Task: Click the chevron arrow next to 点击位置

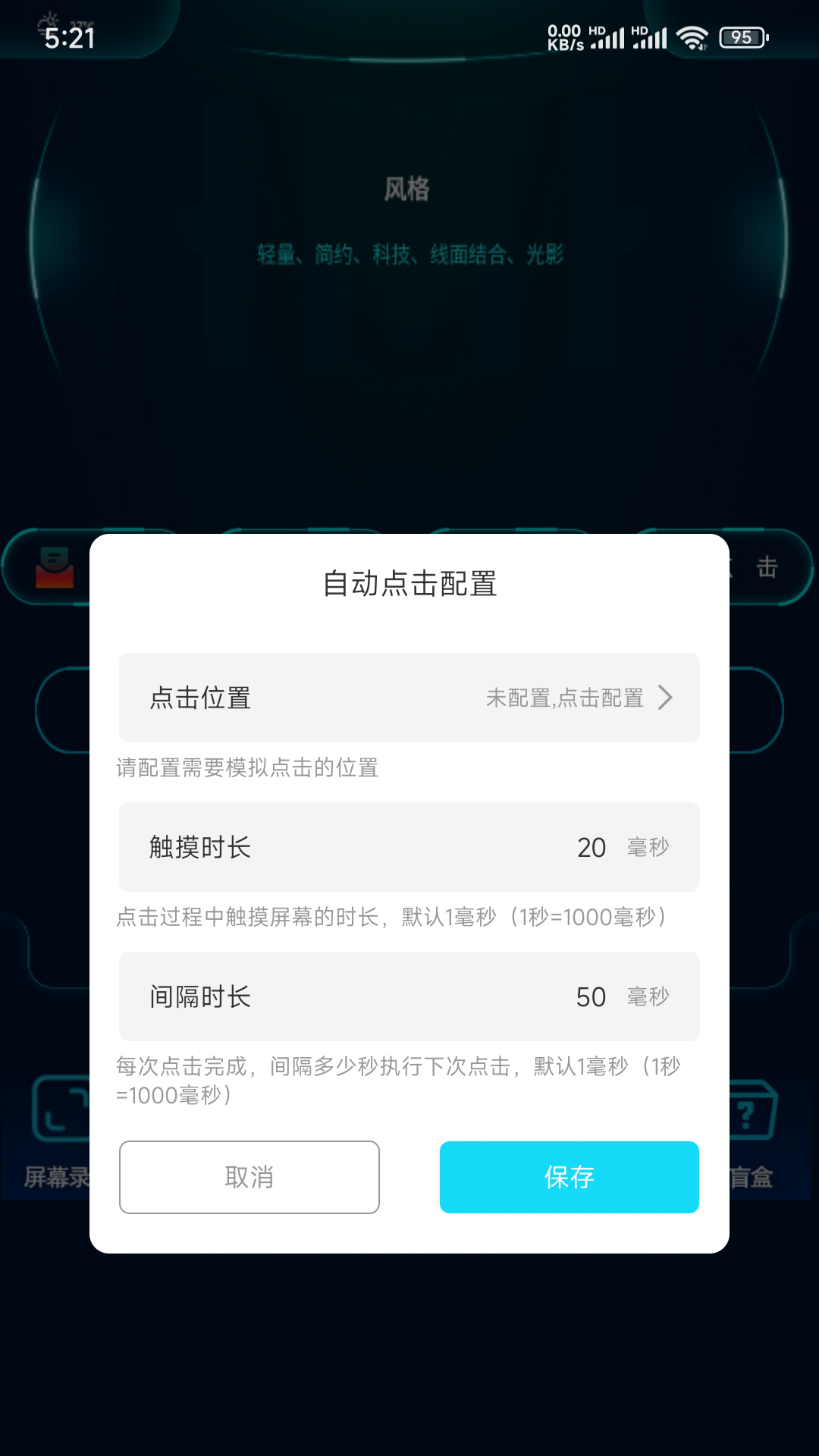Action: pos(666,698)
